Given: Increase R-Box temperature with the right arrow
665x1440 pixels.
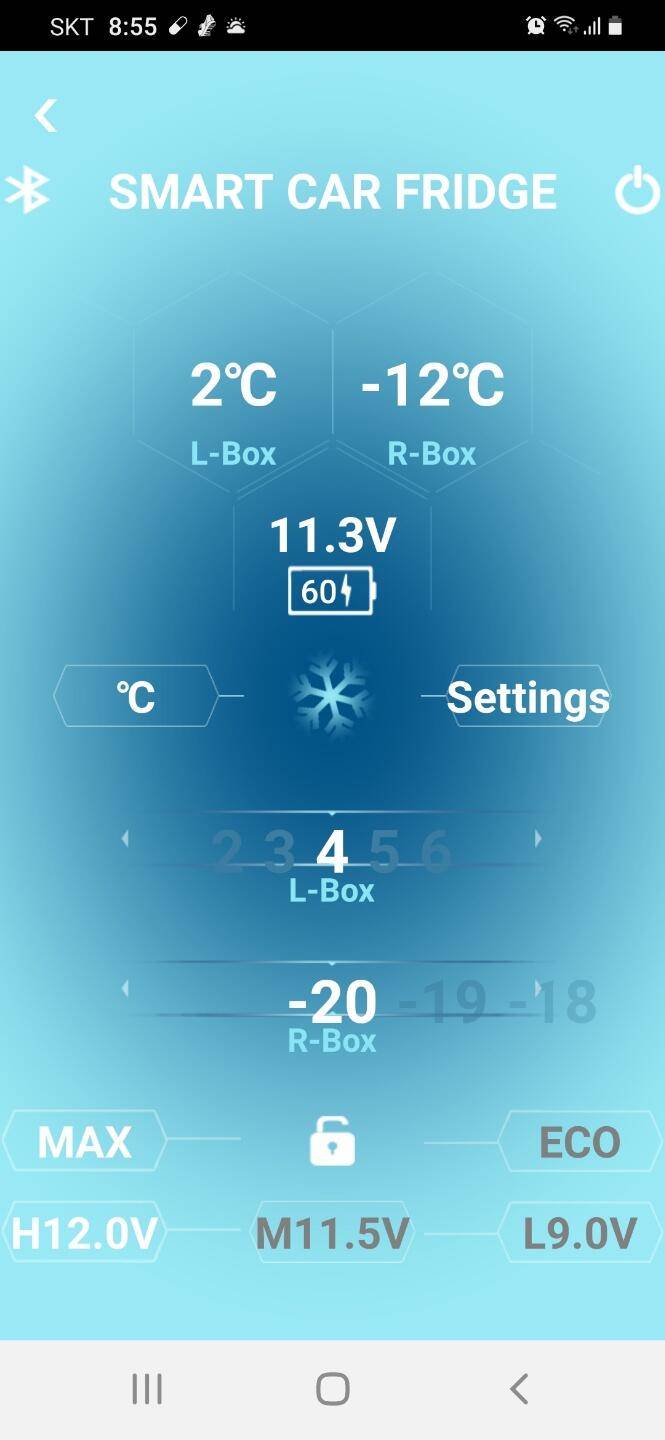Looking at the screenshot, I should [539, 989].
